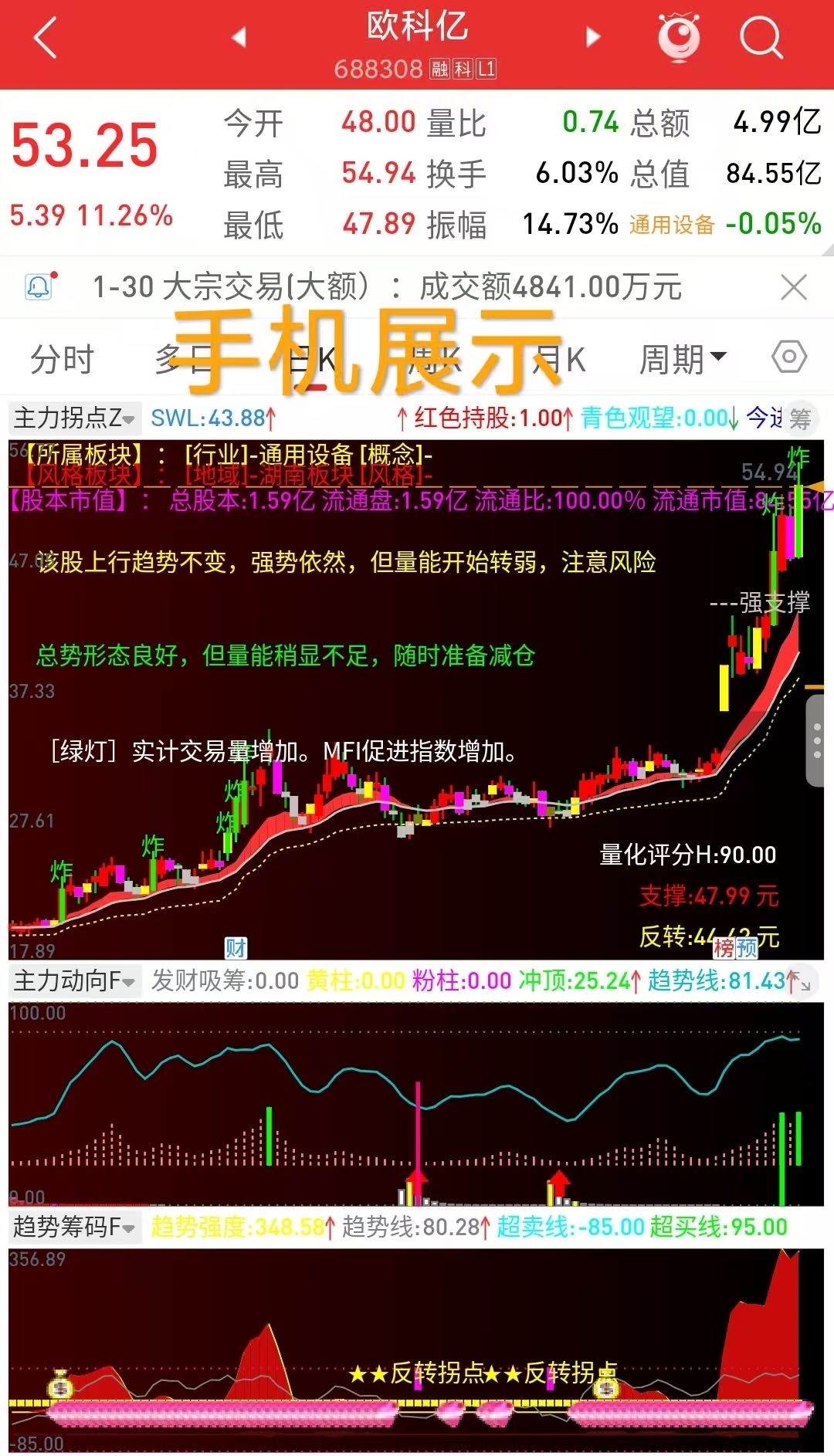Switch to the 月K chart tab
The height and width of the screenshot is (1456, 834).
559,360
